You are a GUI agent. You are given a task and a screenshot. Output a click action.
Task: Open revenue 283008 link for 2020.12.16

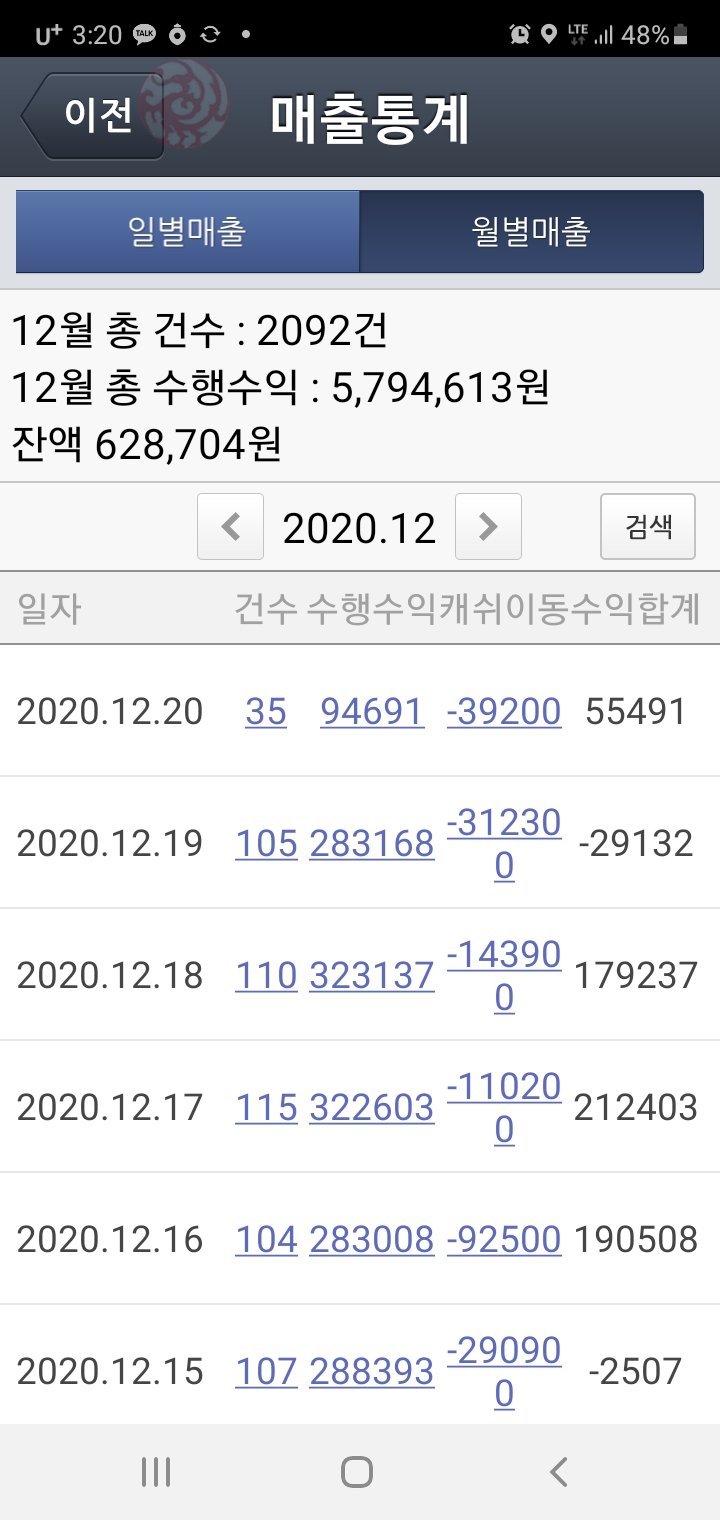372,1240
